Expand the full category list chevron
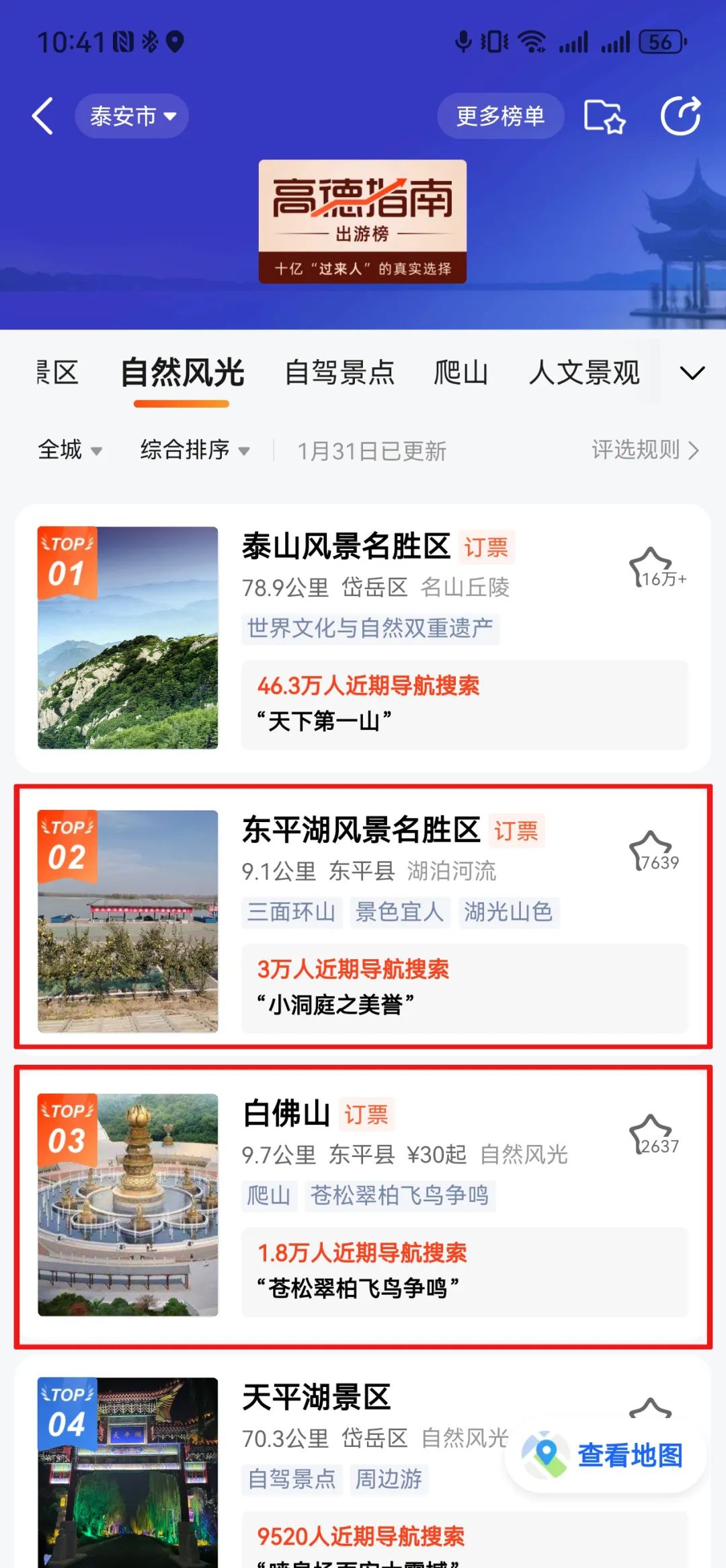The image size is (726, 1568). (692, 373)
